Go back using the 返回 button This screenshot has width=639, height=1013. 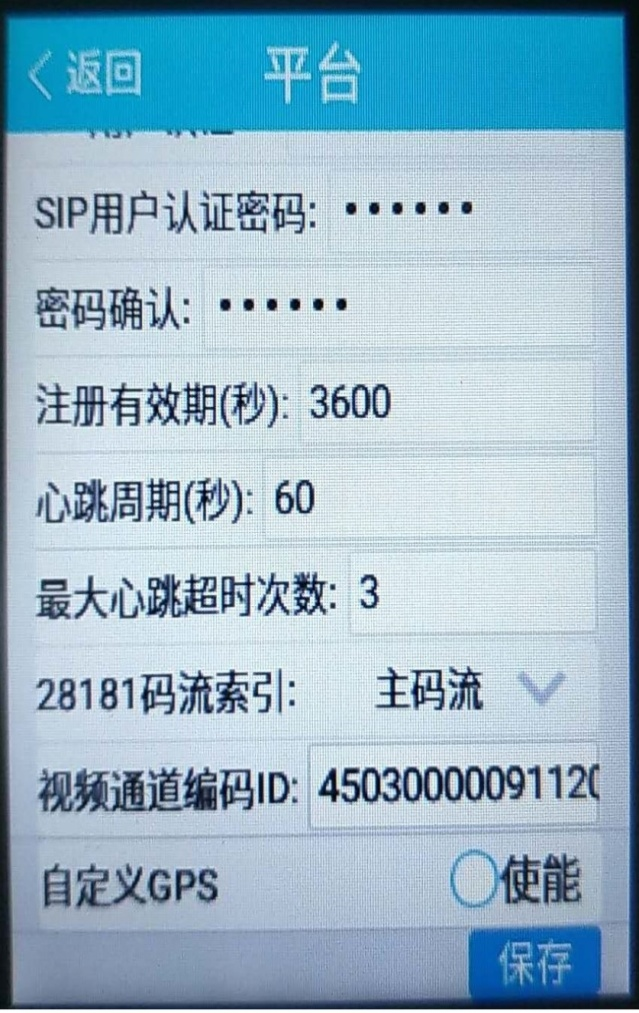(x=85, y=74)
